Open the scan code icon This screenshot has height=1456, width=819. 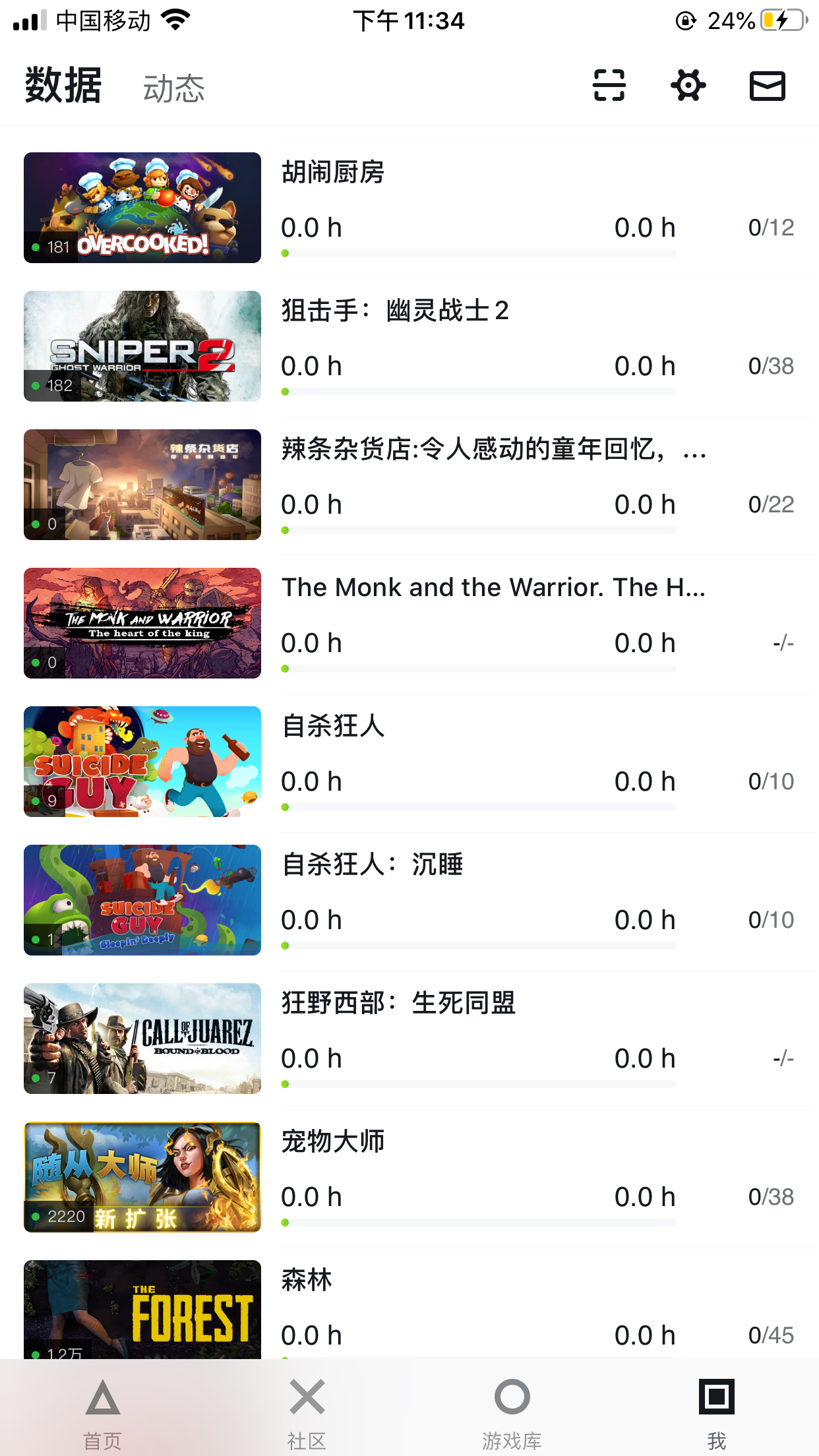pos(609,86)
